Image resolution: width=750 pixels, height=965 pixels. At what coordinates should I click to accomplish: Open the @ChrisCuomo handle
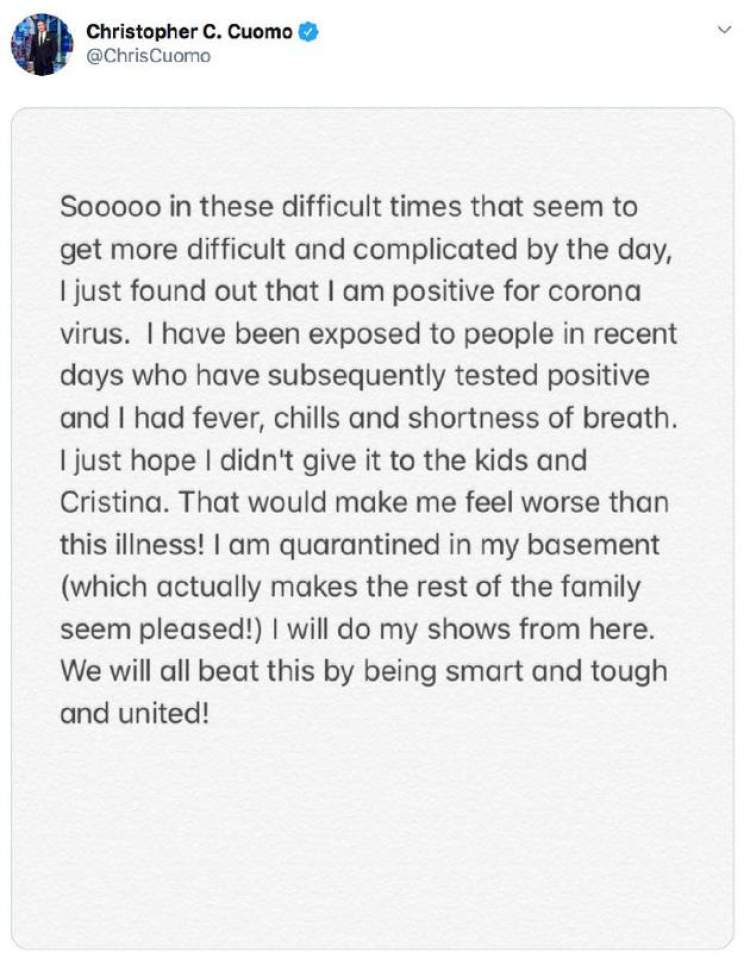pyautogui.click(x=148, y=57)
